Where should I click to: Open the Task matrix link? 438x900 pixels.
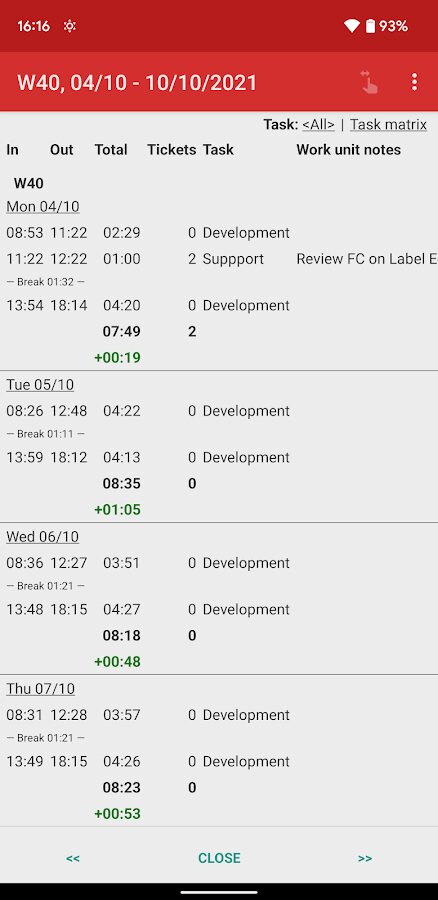[389, 125]
